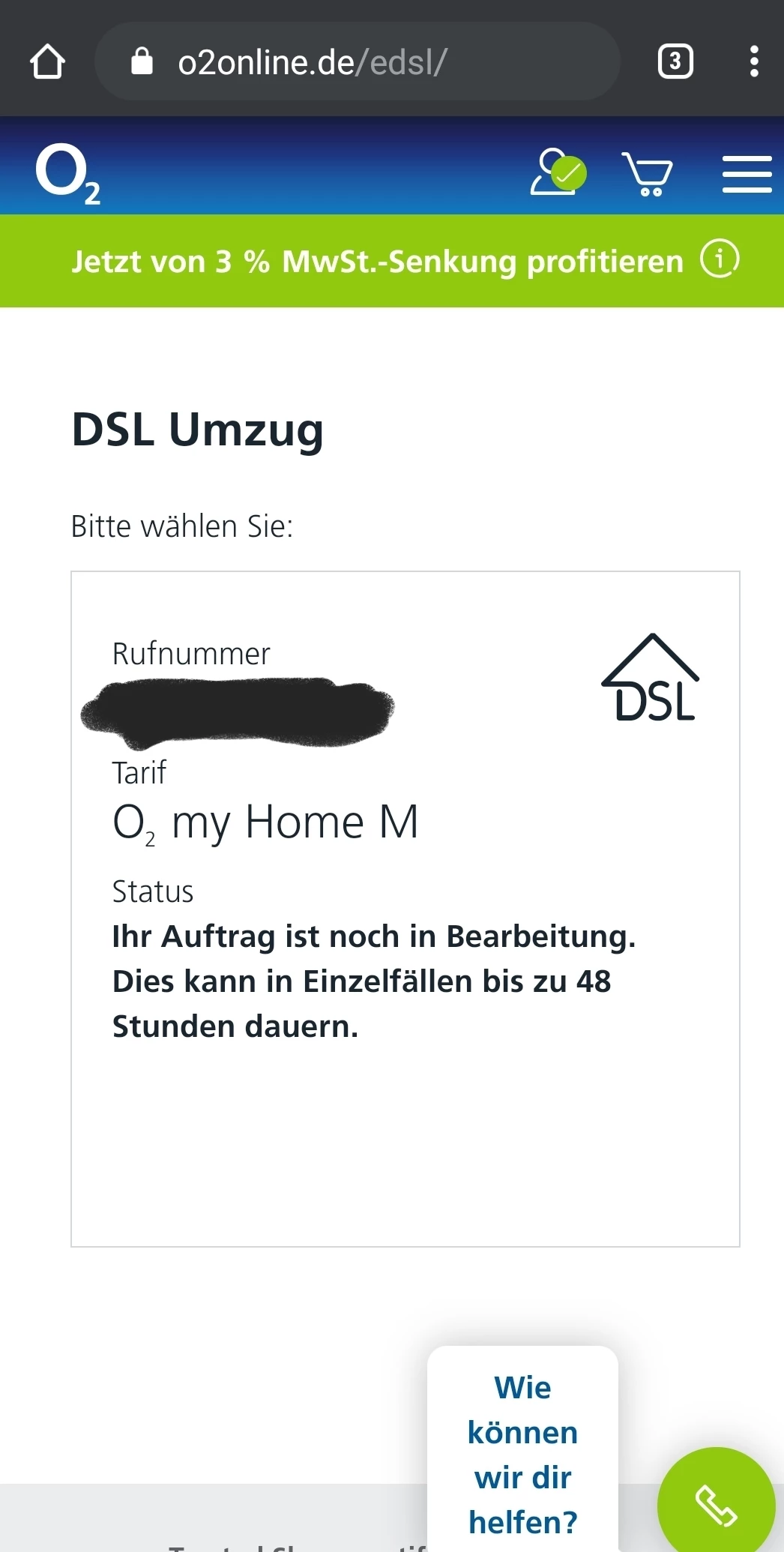Go to the O2 homepage via logo
The image size is (784, 1552).
pos(67,174)
